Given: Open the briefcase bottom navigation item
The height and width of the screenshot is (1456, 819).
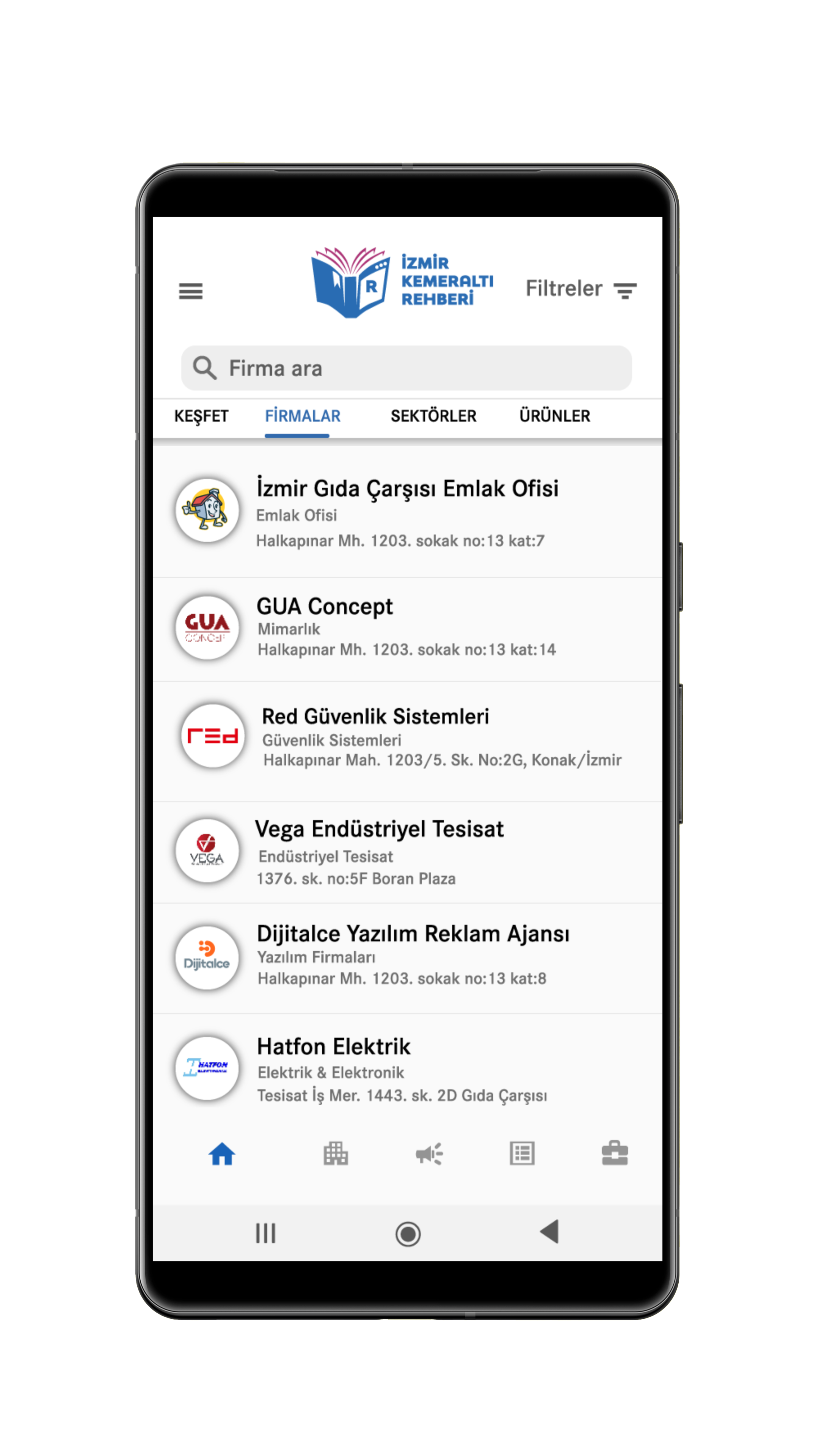Looking at the screenshot, I should pyautogui.click(x=614, y=1153).
